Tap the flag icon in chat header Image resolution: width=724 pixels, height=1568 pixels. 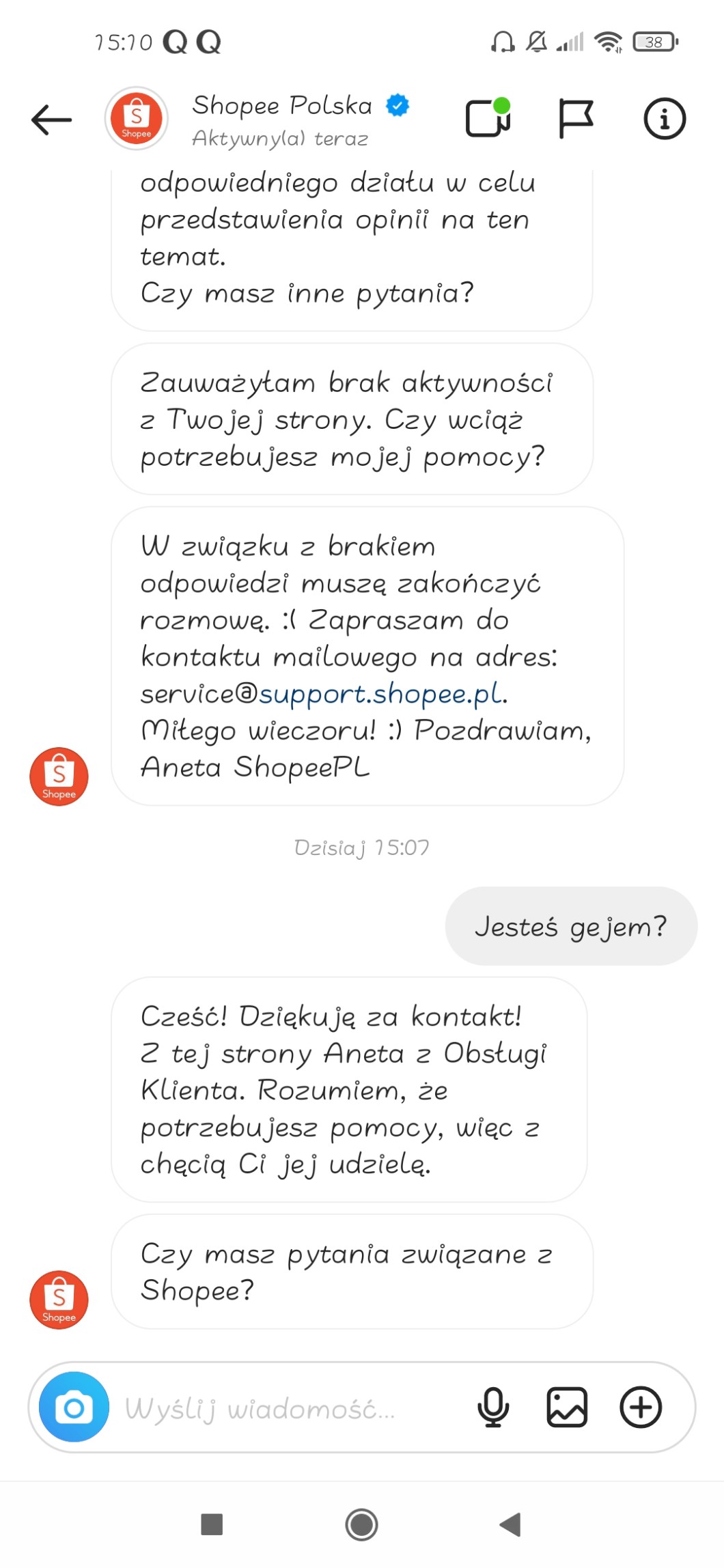point(575,119)
